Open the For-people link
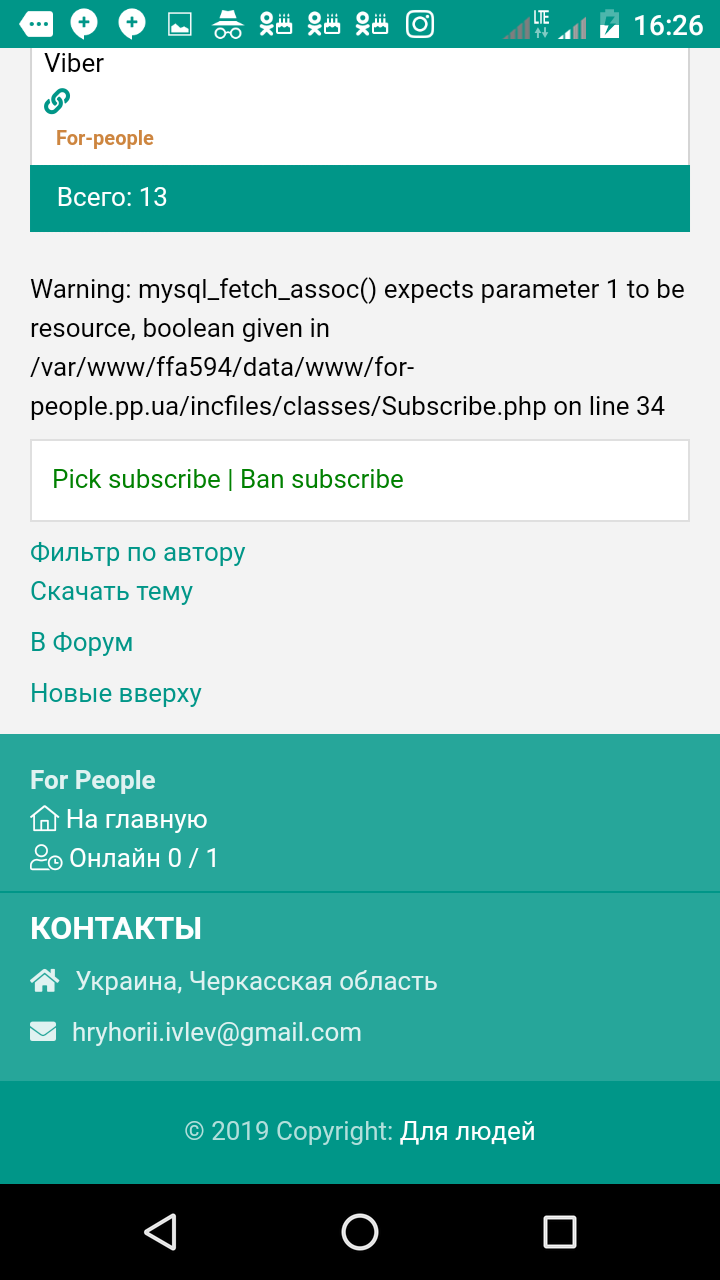This screenshot has width=720, height=1280. point(105,138)
